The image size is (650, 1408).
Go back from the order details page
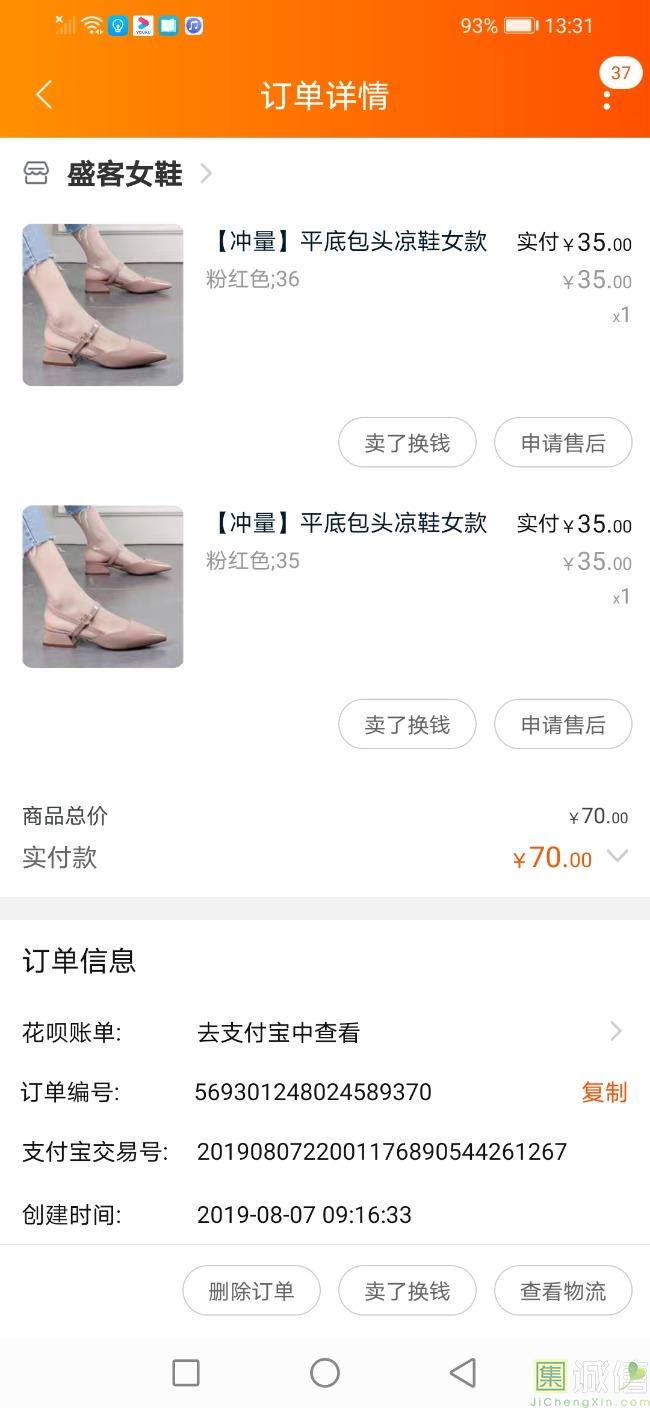(43, 95)
